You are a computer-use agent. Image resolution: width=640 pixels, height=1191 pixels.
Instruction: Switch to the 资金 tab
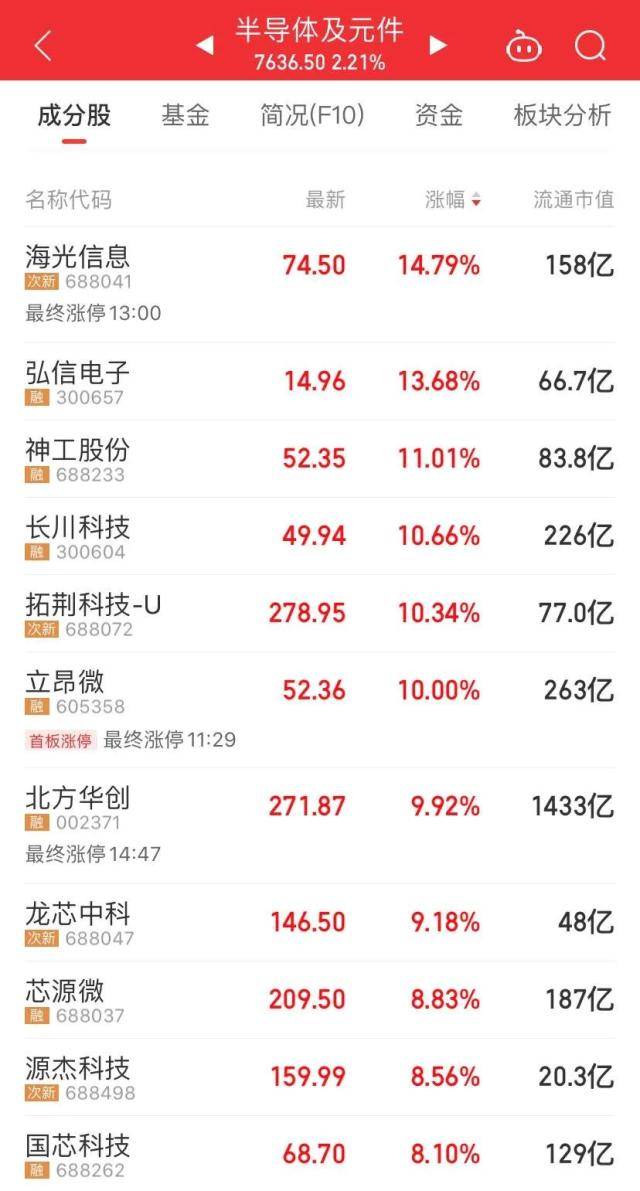pos(438,116)
